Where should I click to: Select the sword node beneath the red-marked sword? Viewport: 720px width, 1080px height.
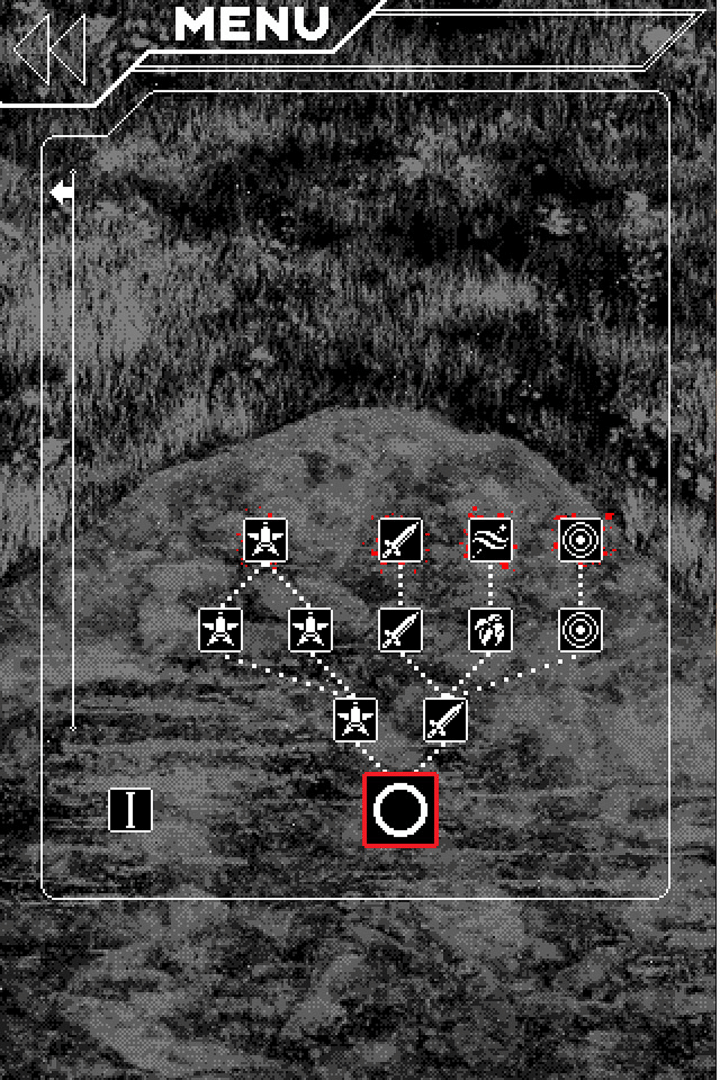(400, 630)
